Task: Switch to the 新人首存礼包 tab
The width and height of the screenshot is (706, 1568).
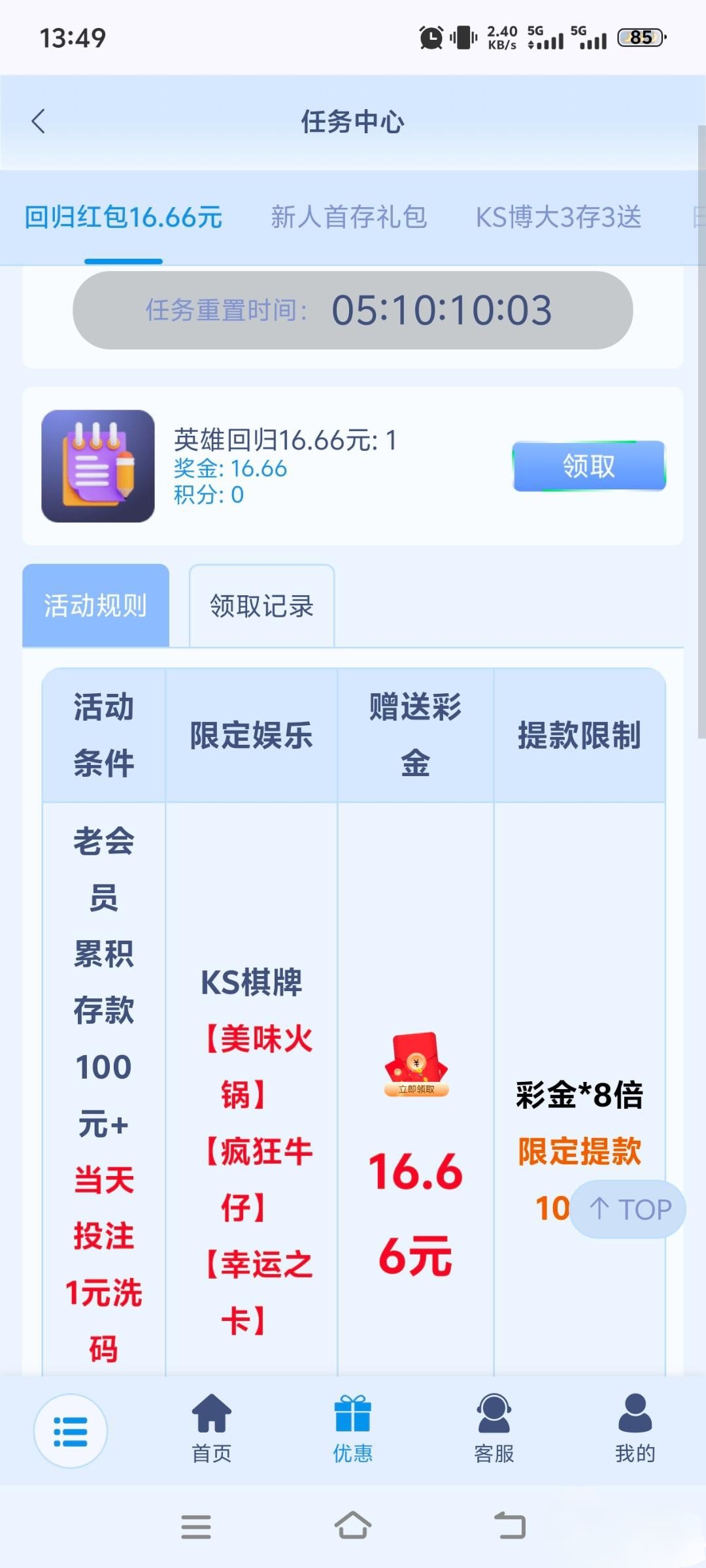Action: point(348,218)
